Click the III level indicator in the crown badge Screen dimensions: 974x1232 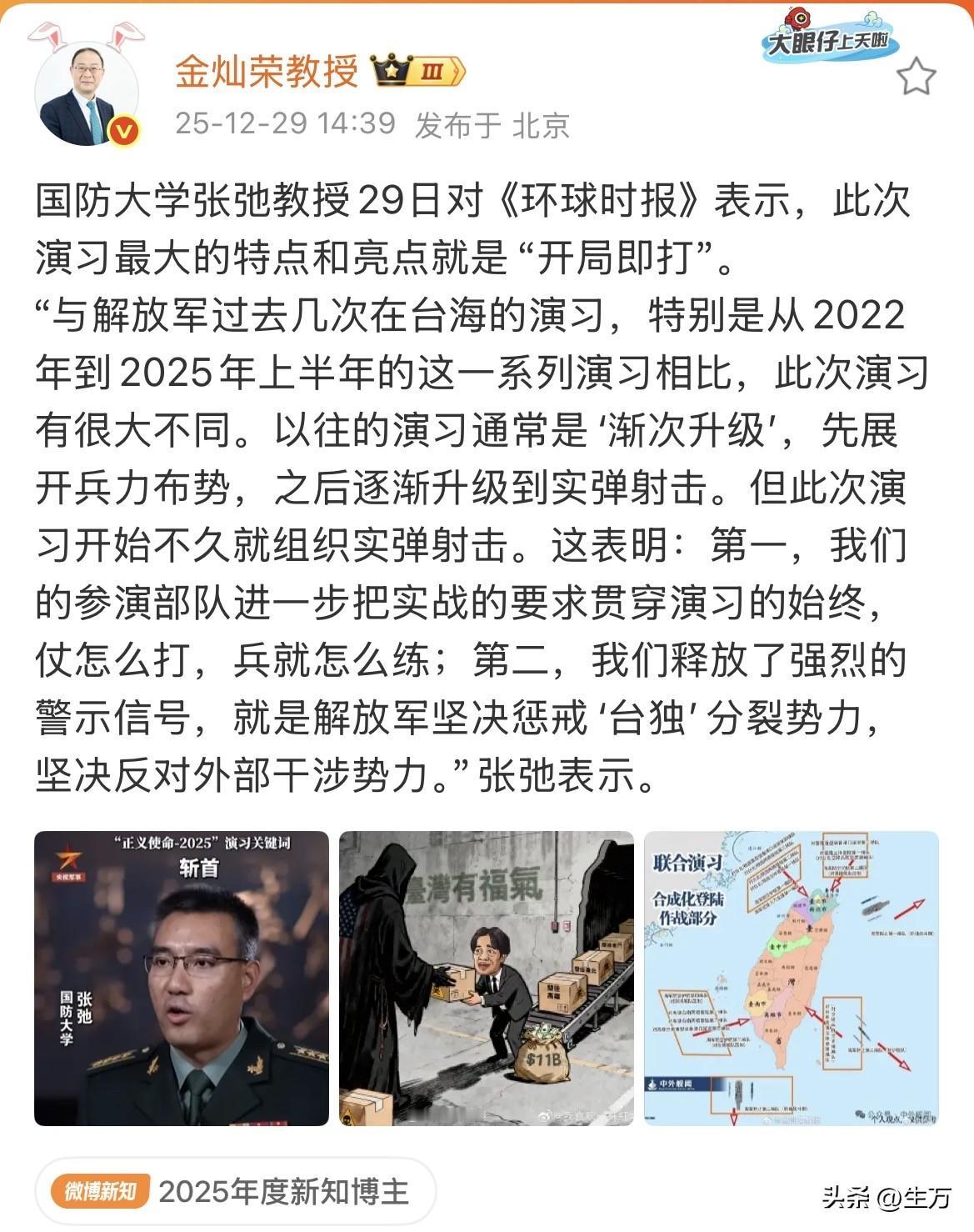[x=430, y=71]
